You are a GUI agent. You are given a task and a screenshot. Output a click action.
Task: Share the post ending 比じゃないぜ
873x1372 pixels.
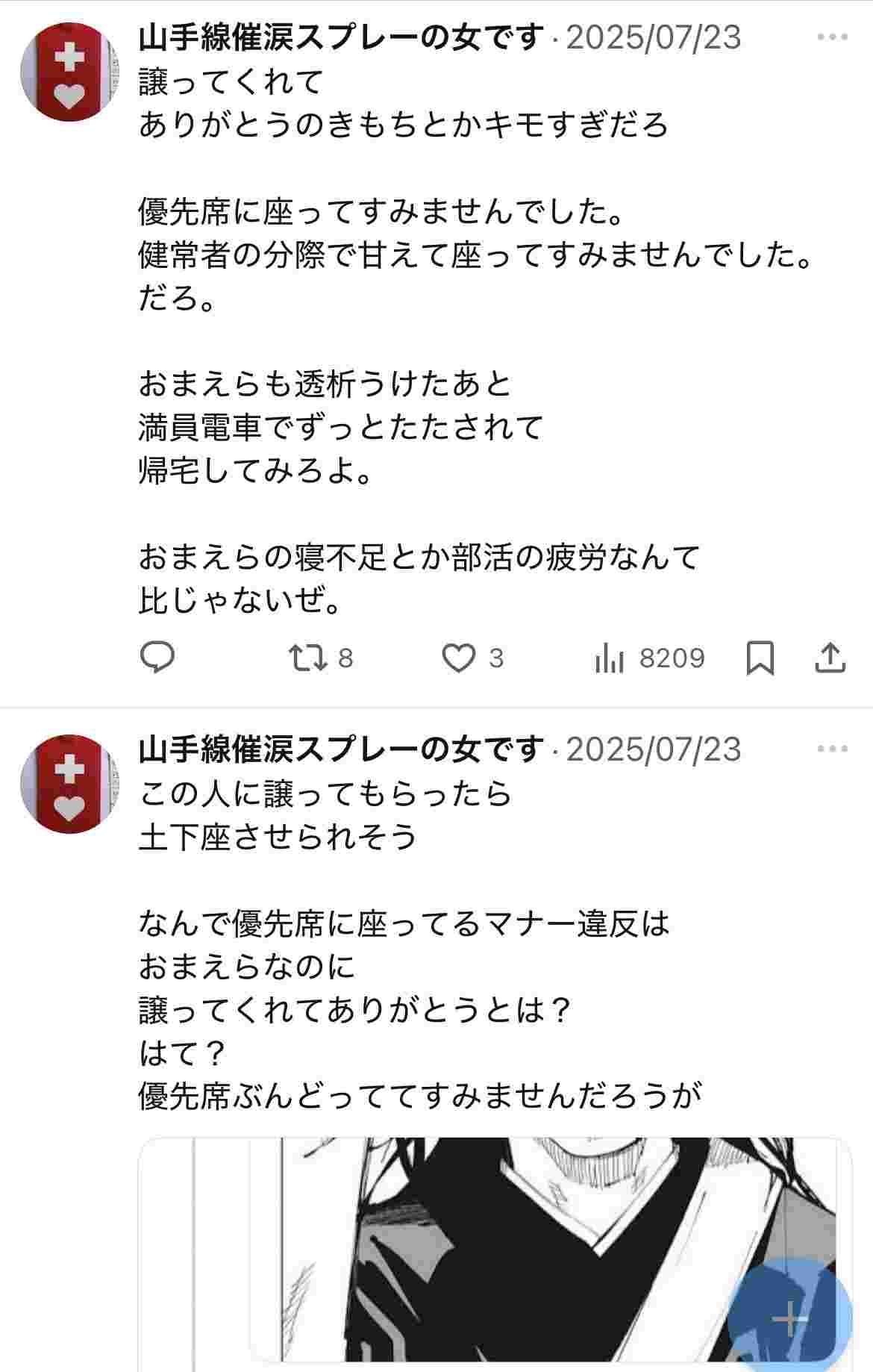point(830,658)
